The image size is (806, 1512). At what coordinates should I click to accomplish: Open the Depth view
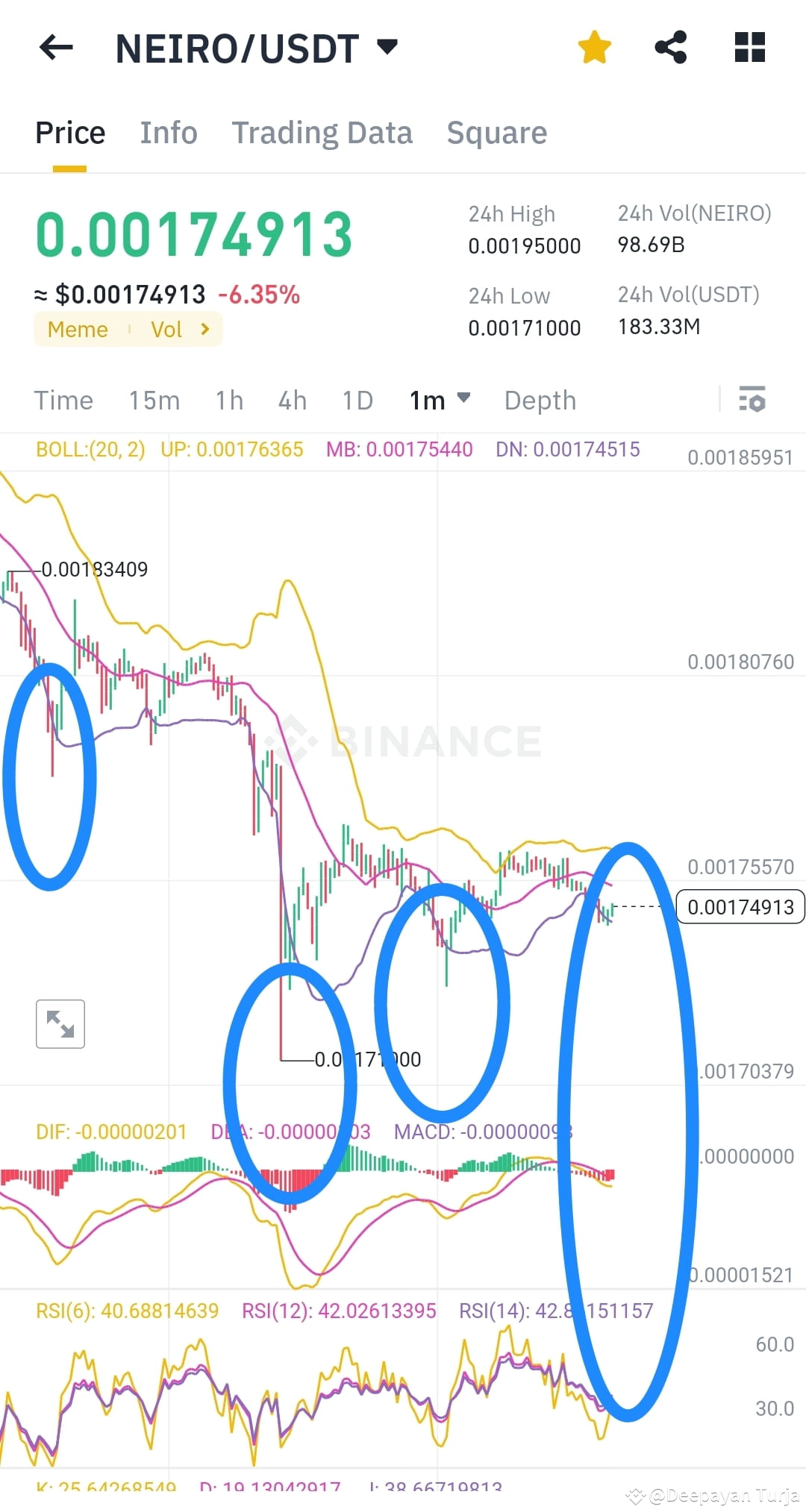(540, 401)
